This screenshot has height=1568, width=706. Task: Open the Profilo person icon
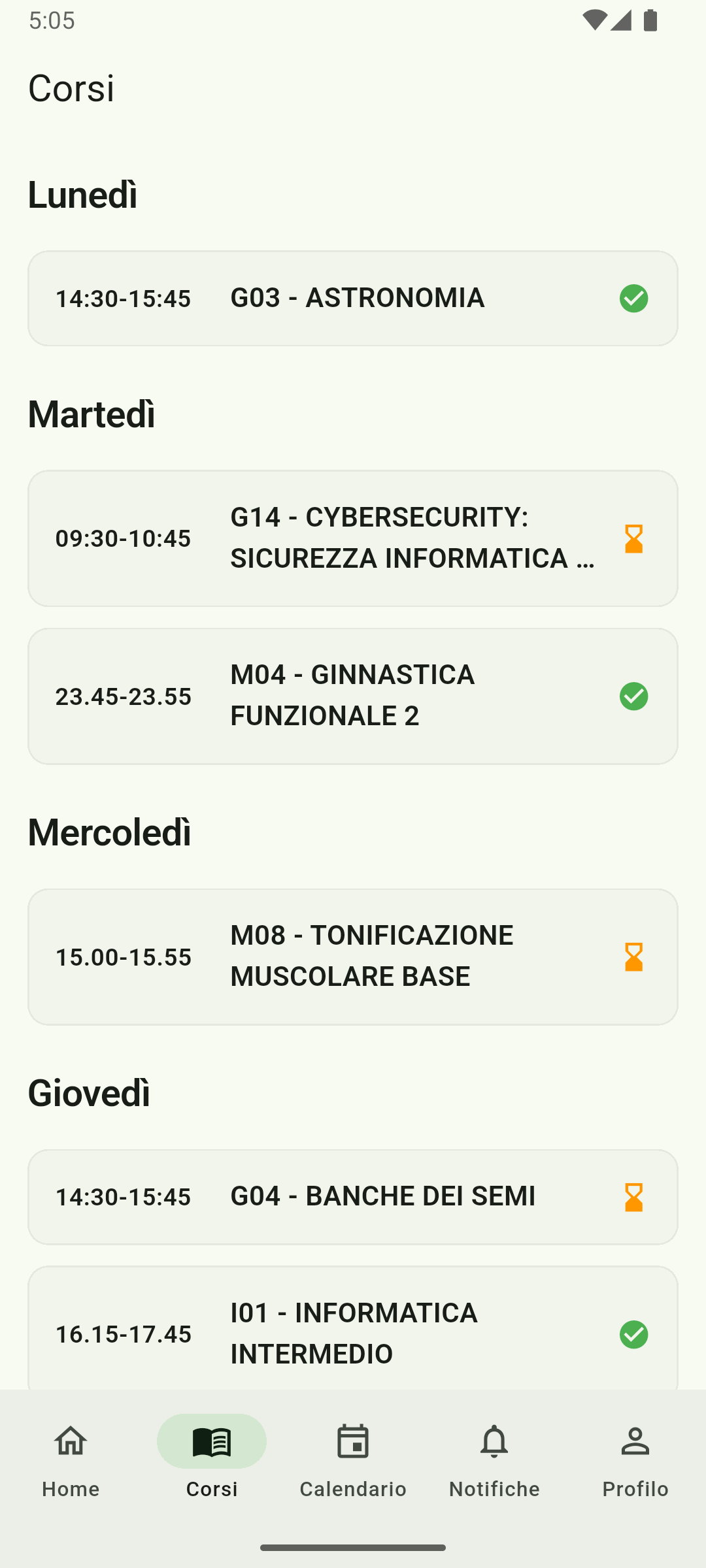pos(635,1440)
